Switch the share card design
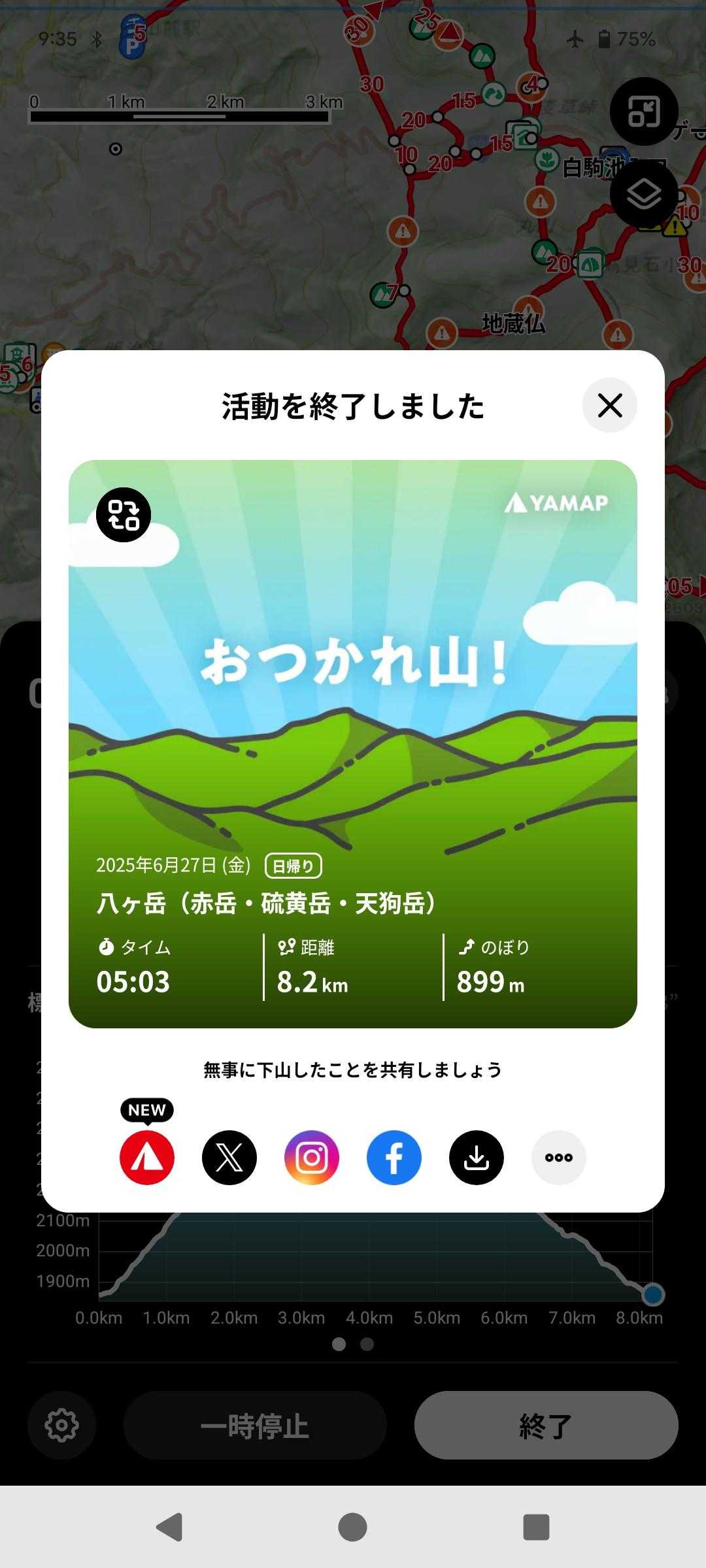Image resolution: width=706 pixels, height=1568 pixels. [x=124, y=515]
